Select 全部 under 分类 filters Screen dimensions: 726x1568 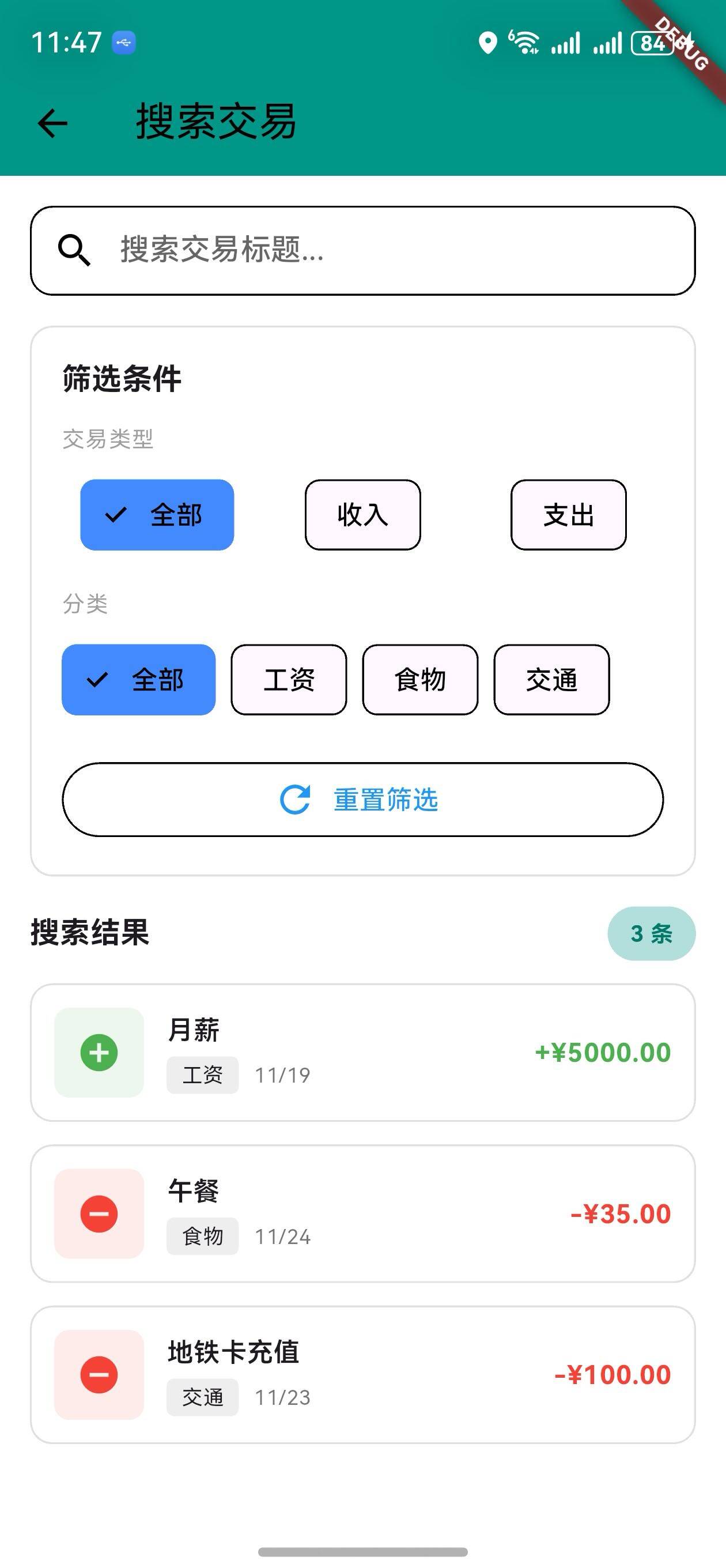[139, 680]
